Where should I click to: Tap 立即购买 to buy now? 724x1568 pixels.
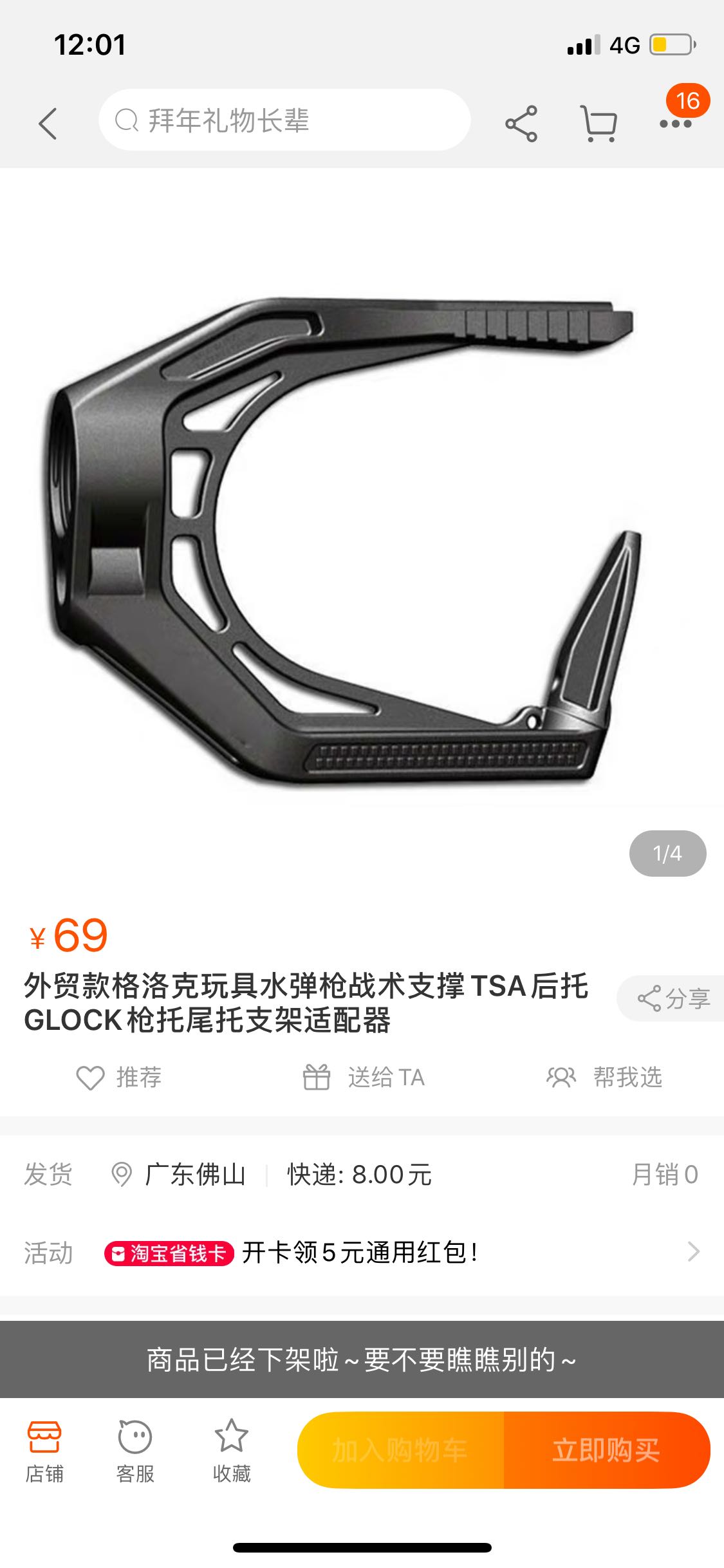pyautogui.click(x=607, y=1450)
